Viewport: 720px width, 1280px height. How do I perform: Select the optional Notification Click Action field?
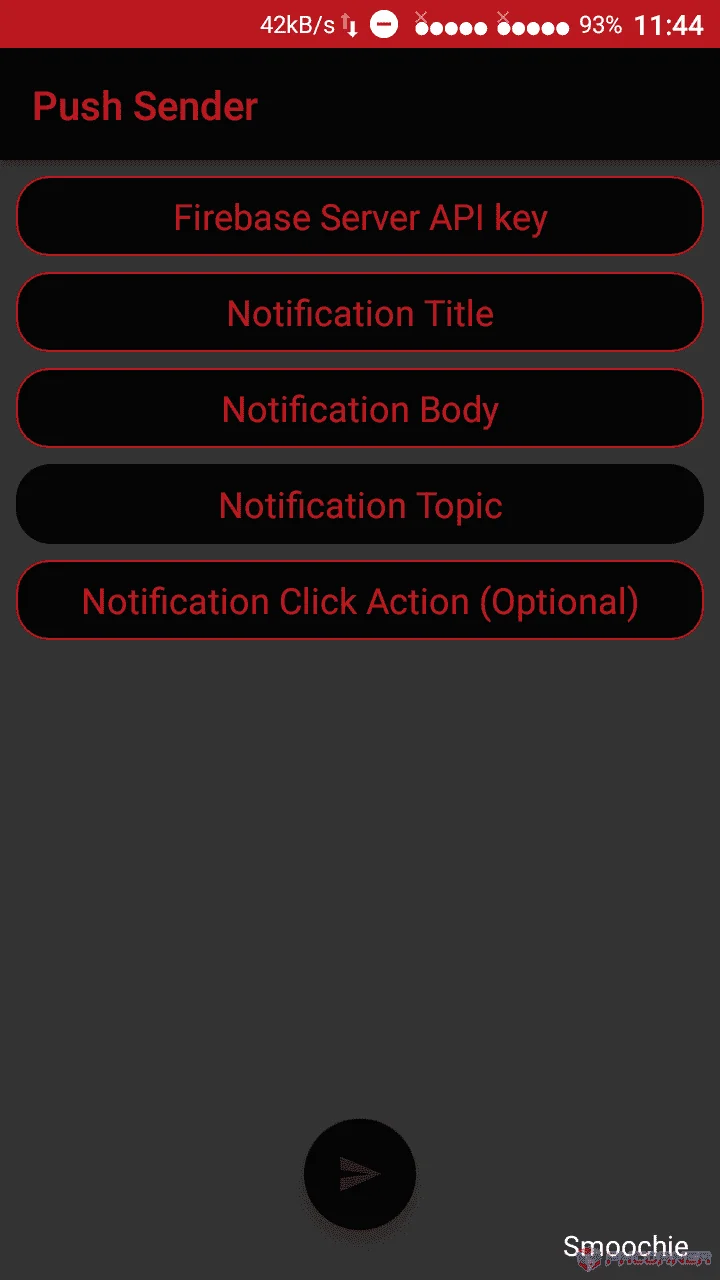click(360, 600)
